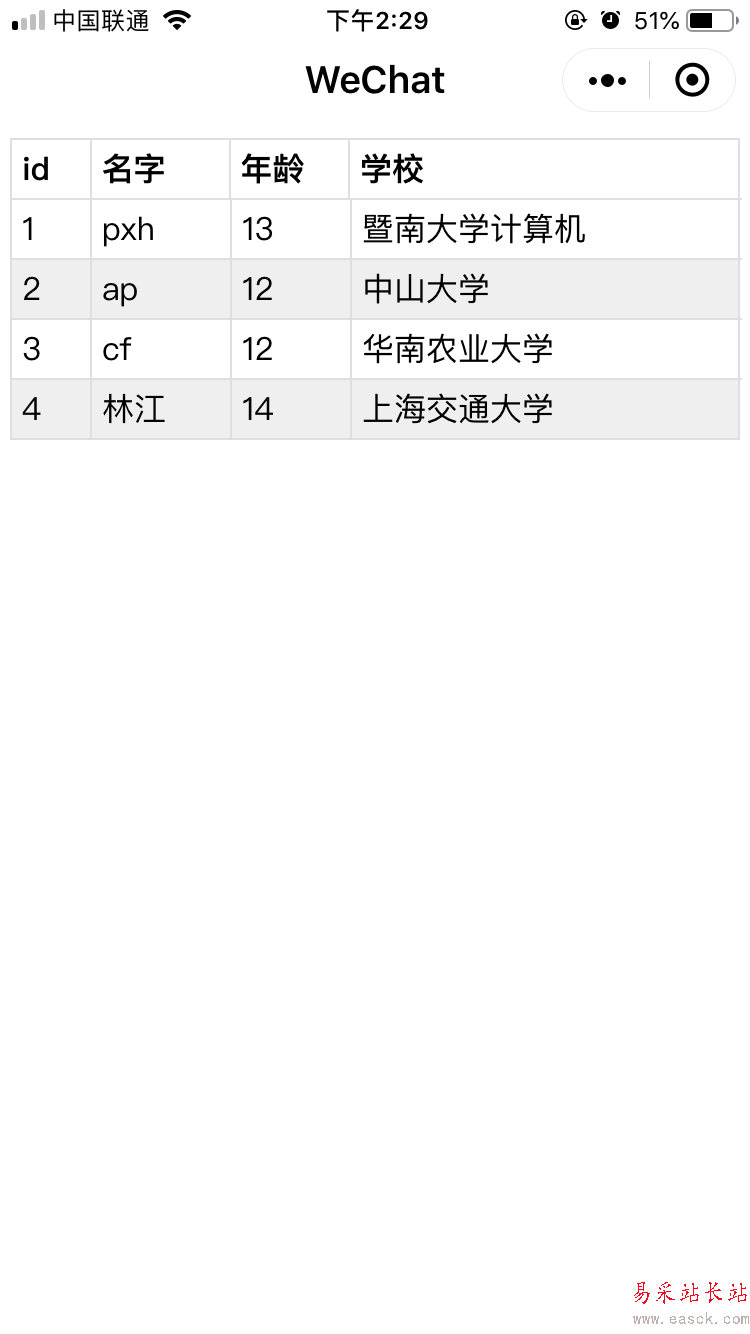Open the mini program more options menu
The image size is (750, 1334).
coord(607,81)
